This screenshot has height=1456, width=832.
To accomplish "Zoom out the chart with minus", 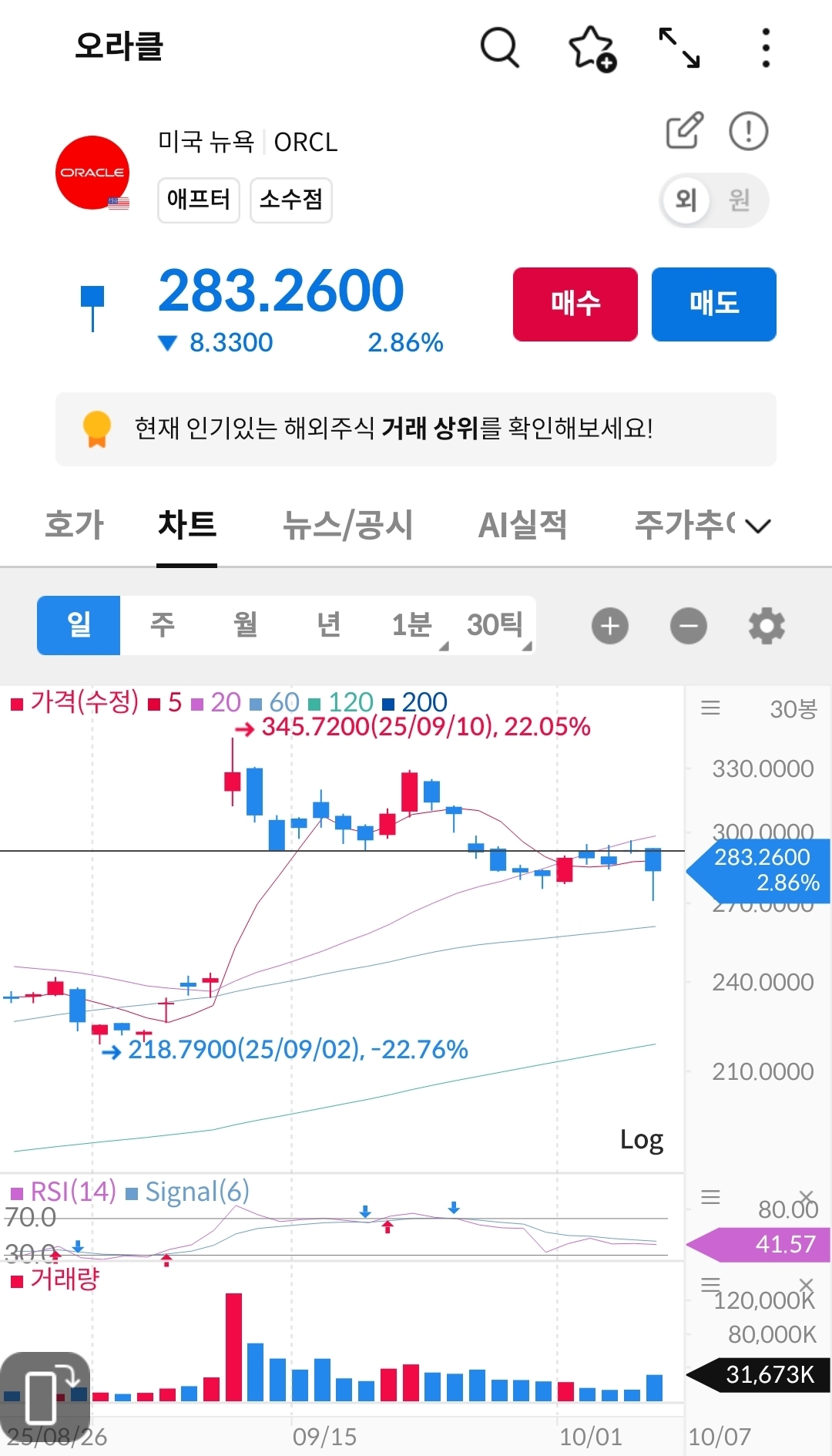I will pos(688,626).
